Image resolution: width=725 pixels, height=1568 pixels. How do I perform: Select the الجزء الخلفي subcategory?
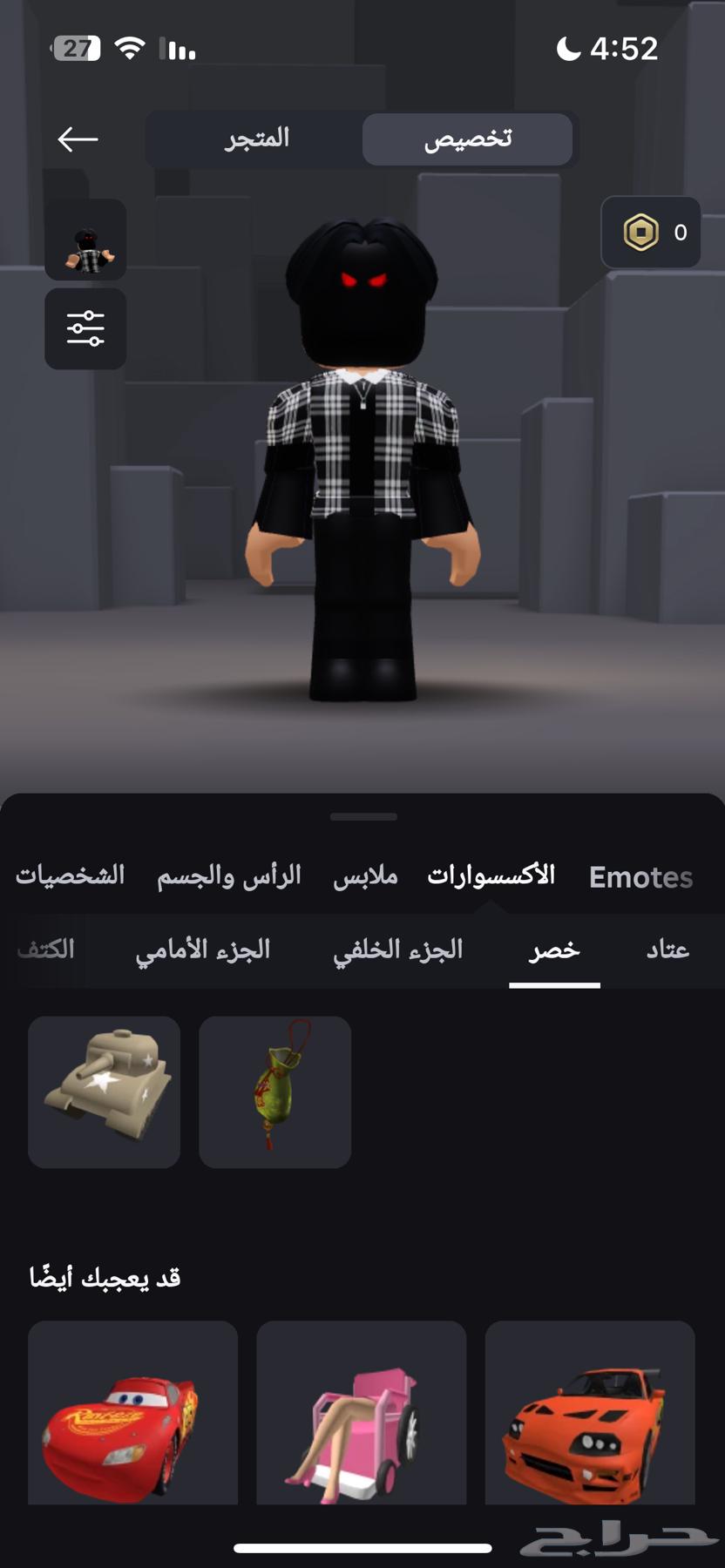(397, 950)
